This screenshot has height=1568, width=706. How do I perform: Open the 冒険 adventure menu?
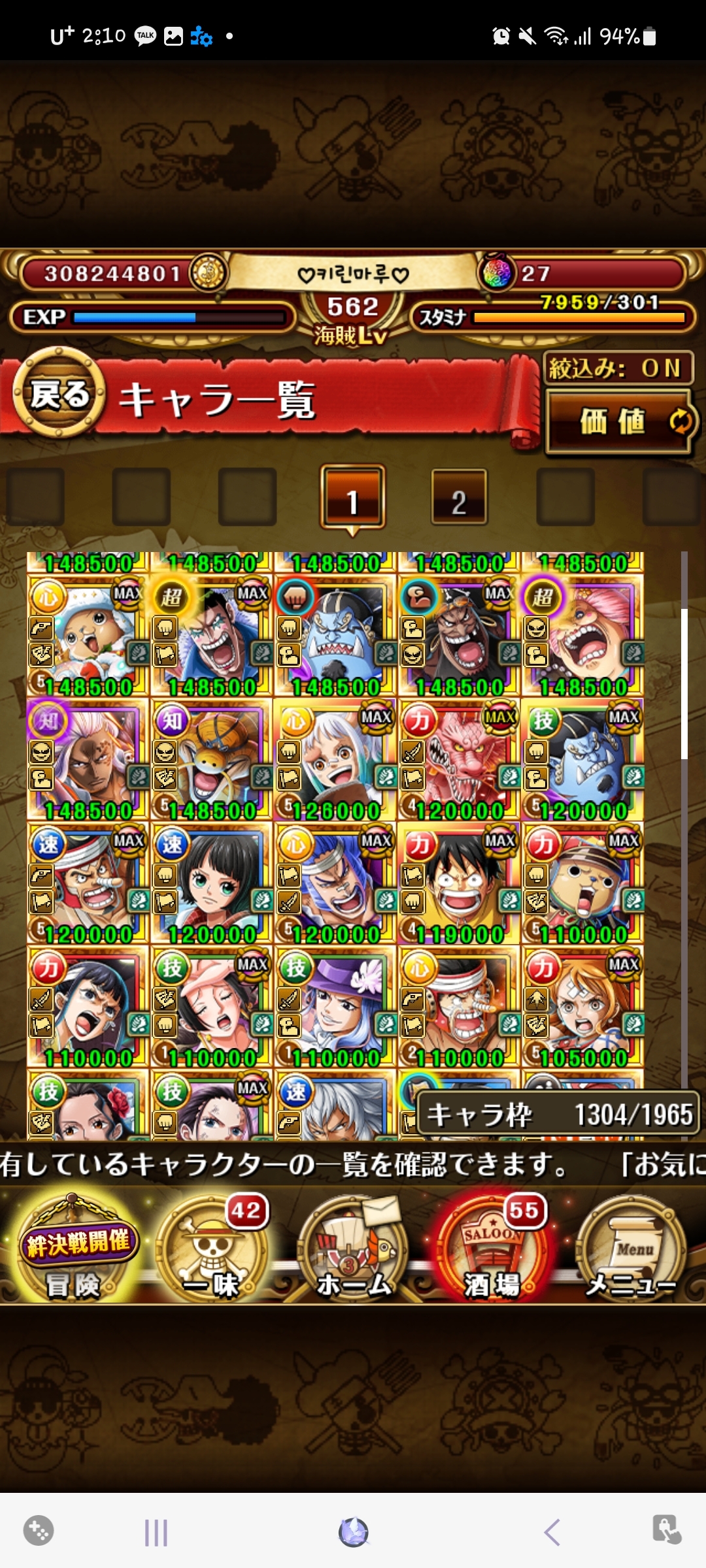[x=73, y=1249]
